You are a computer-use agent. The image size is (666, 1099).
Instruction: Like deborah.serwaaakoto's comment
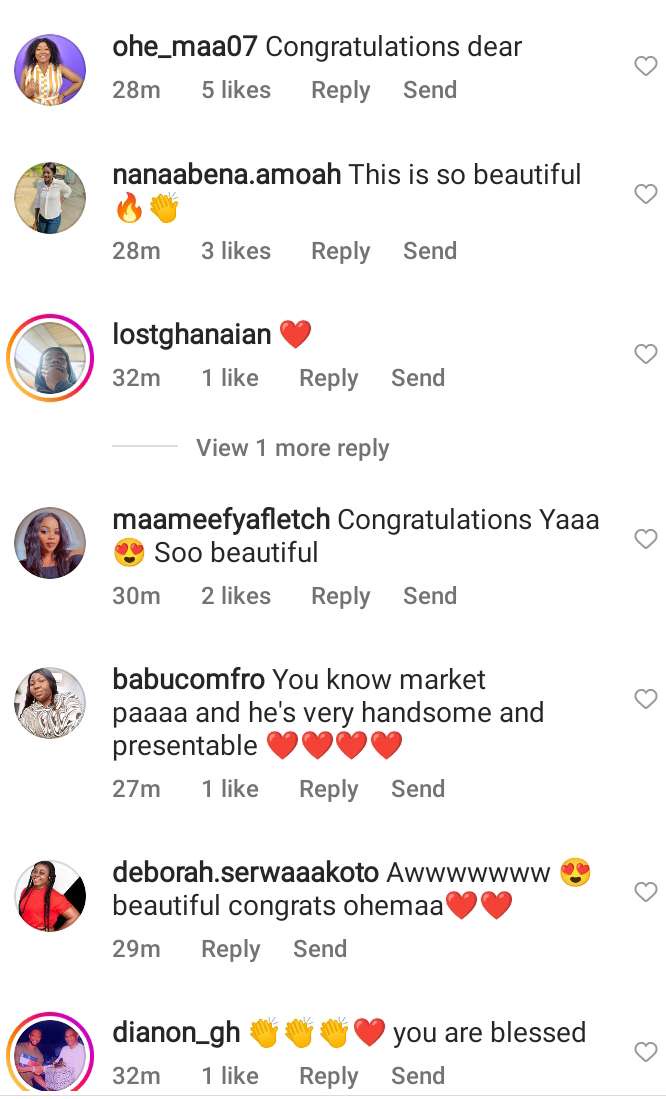646,891
